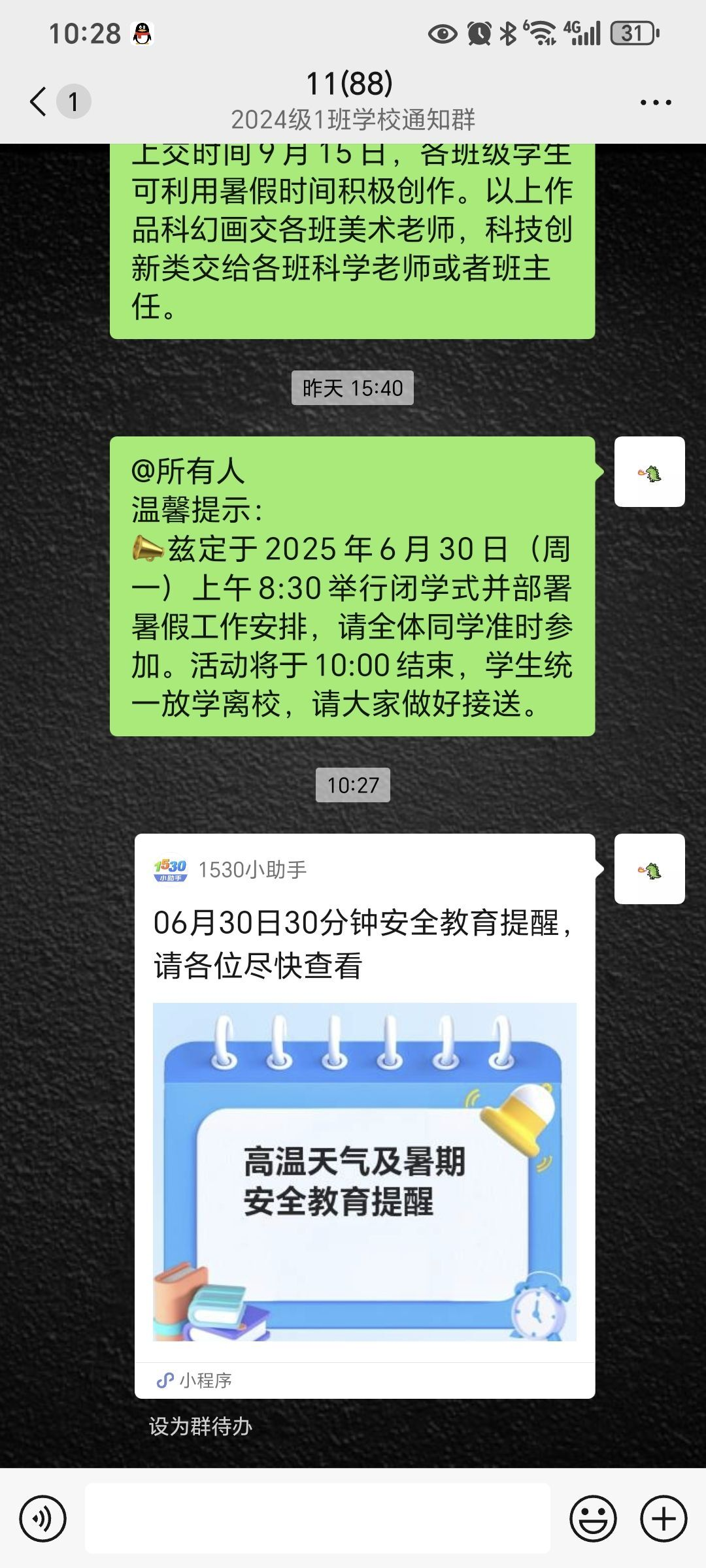
Task: Open the three-dot chat menu
Action: (656, 103)
